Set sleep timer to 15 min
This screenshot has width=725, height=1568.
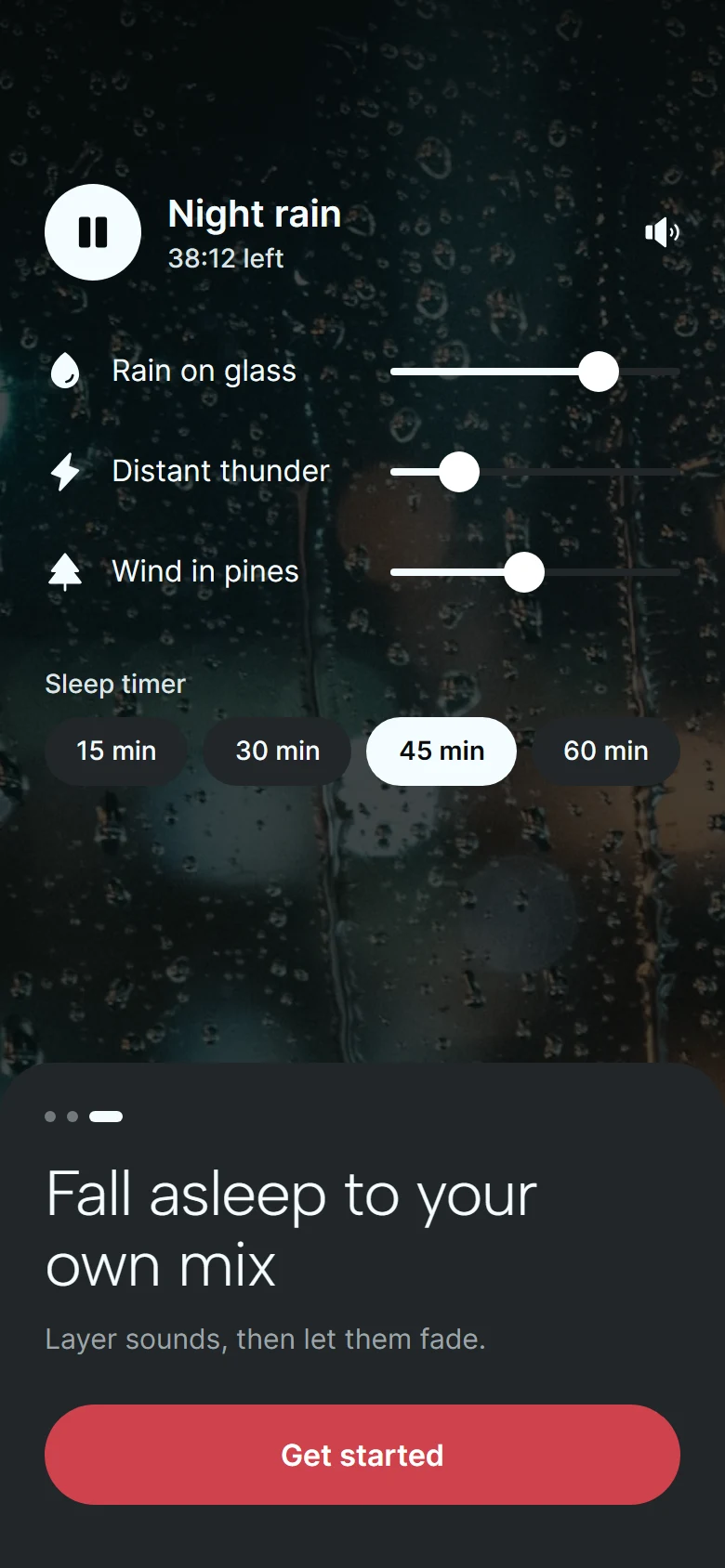pyautogui.click(x=116, y=751)
